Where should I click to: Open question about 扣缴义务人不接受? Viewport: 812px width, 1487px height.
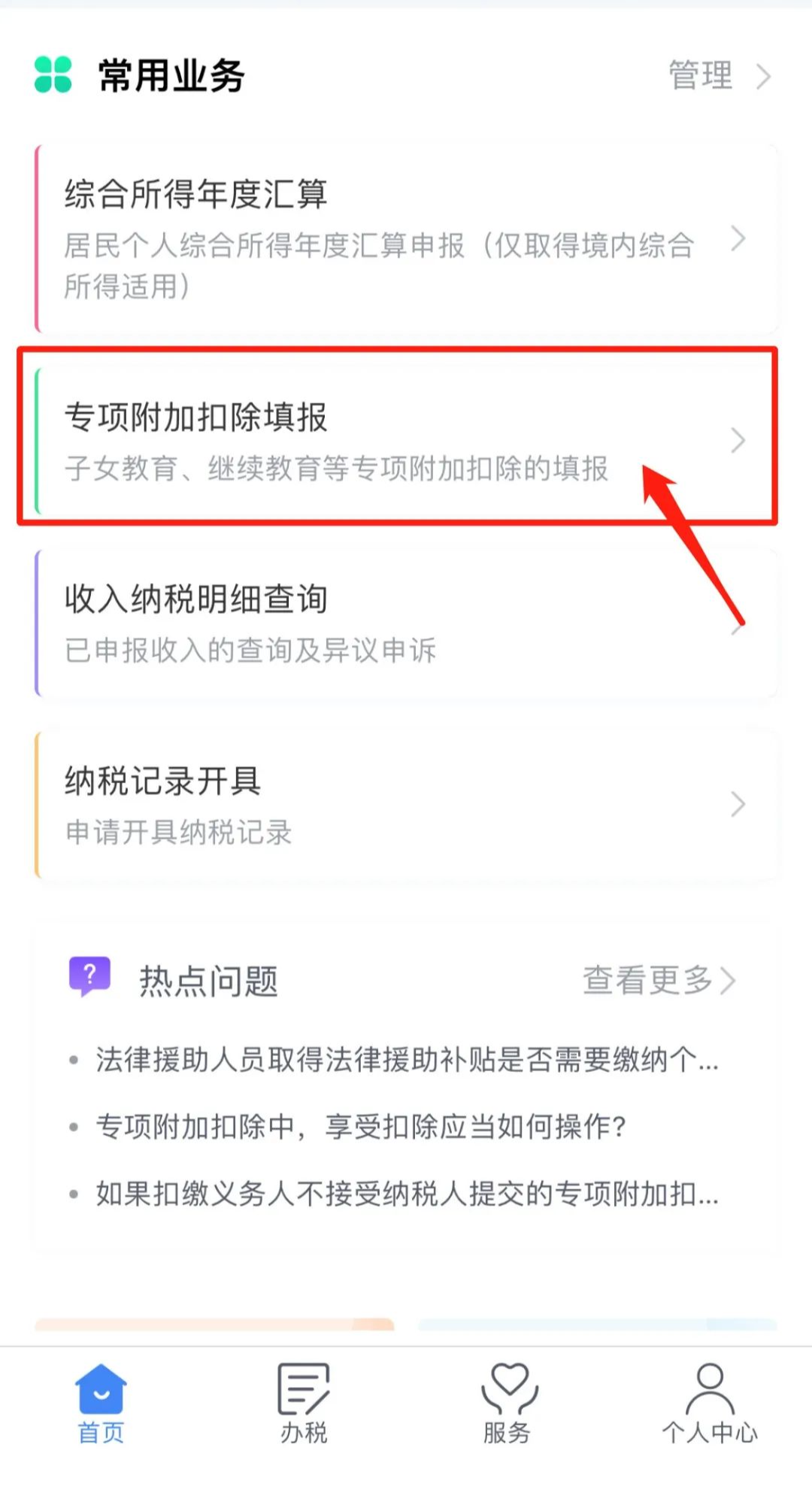pos(406,1194)
